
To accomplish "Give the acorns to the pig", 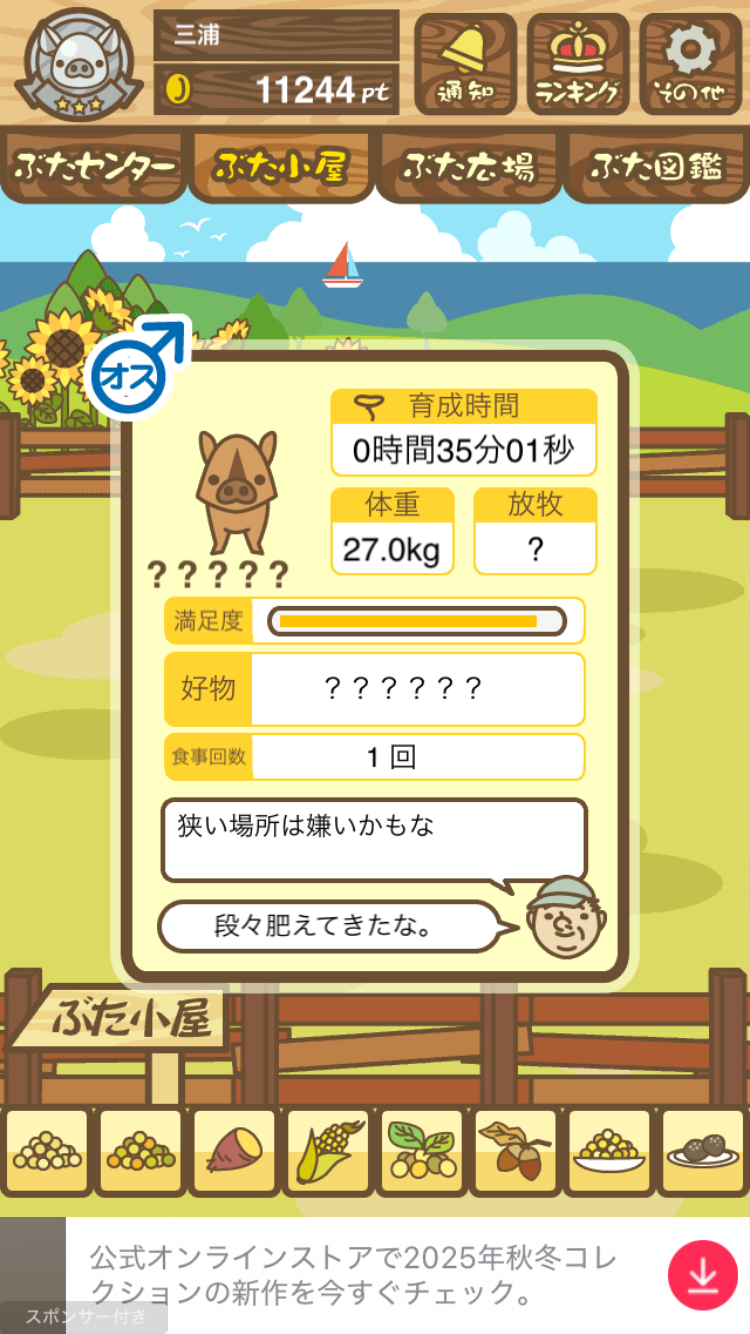I will coord(515,1152).
